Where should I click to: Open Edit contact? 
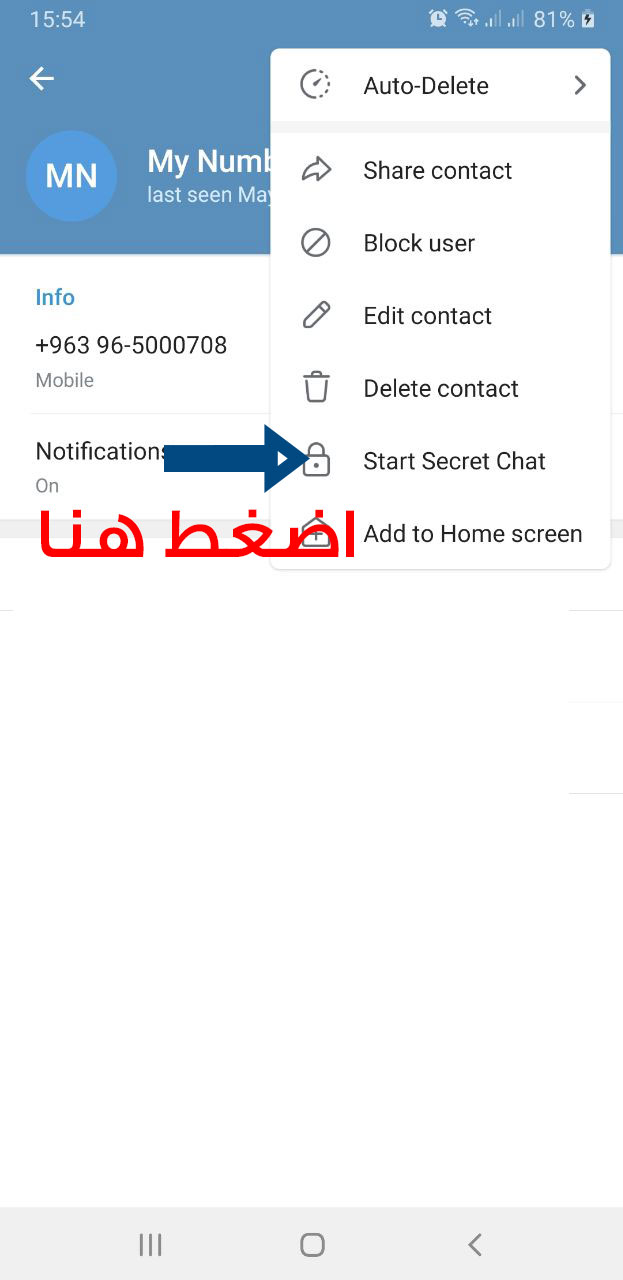[x=440, y=316]
